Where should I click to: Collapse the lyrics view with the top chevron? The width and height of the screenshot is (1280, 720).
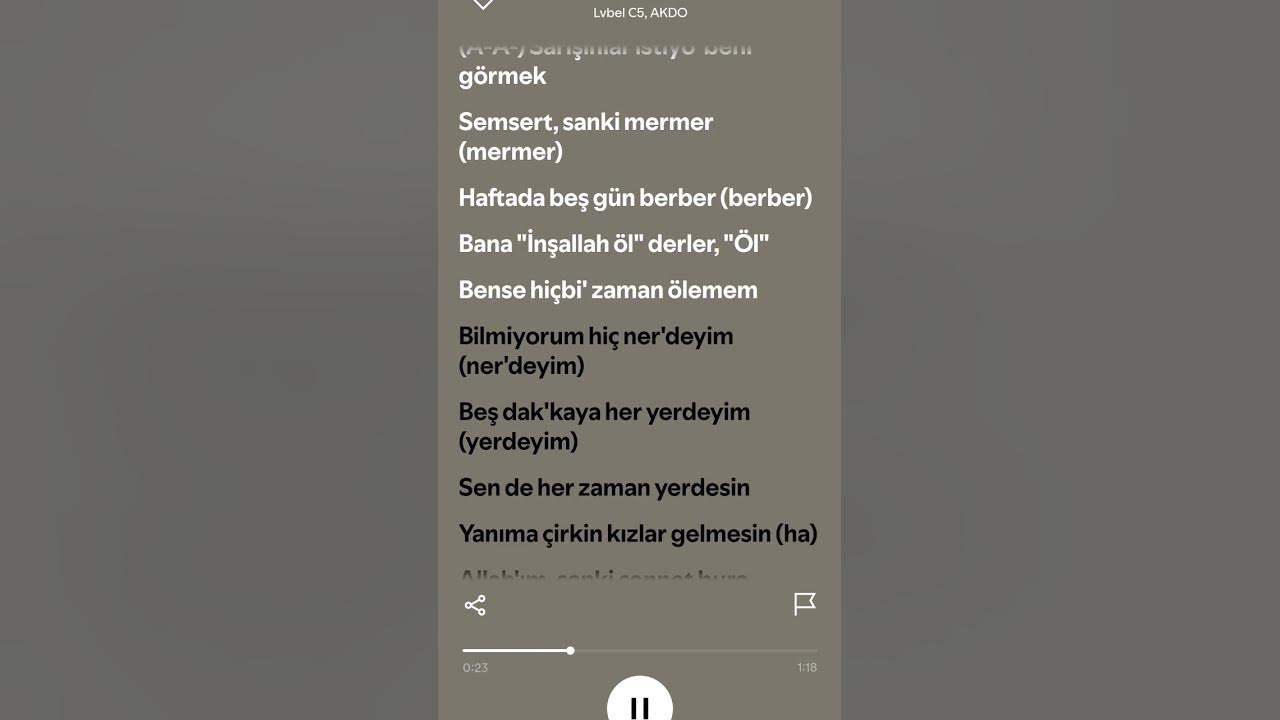click(x=483, y=4)
